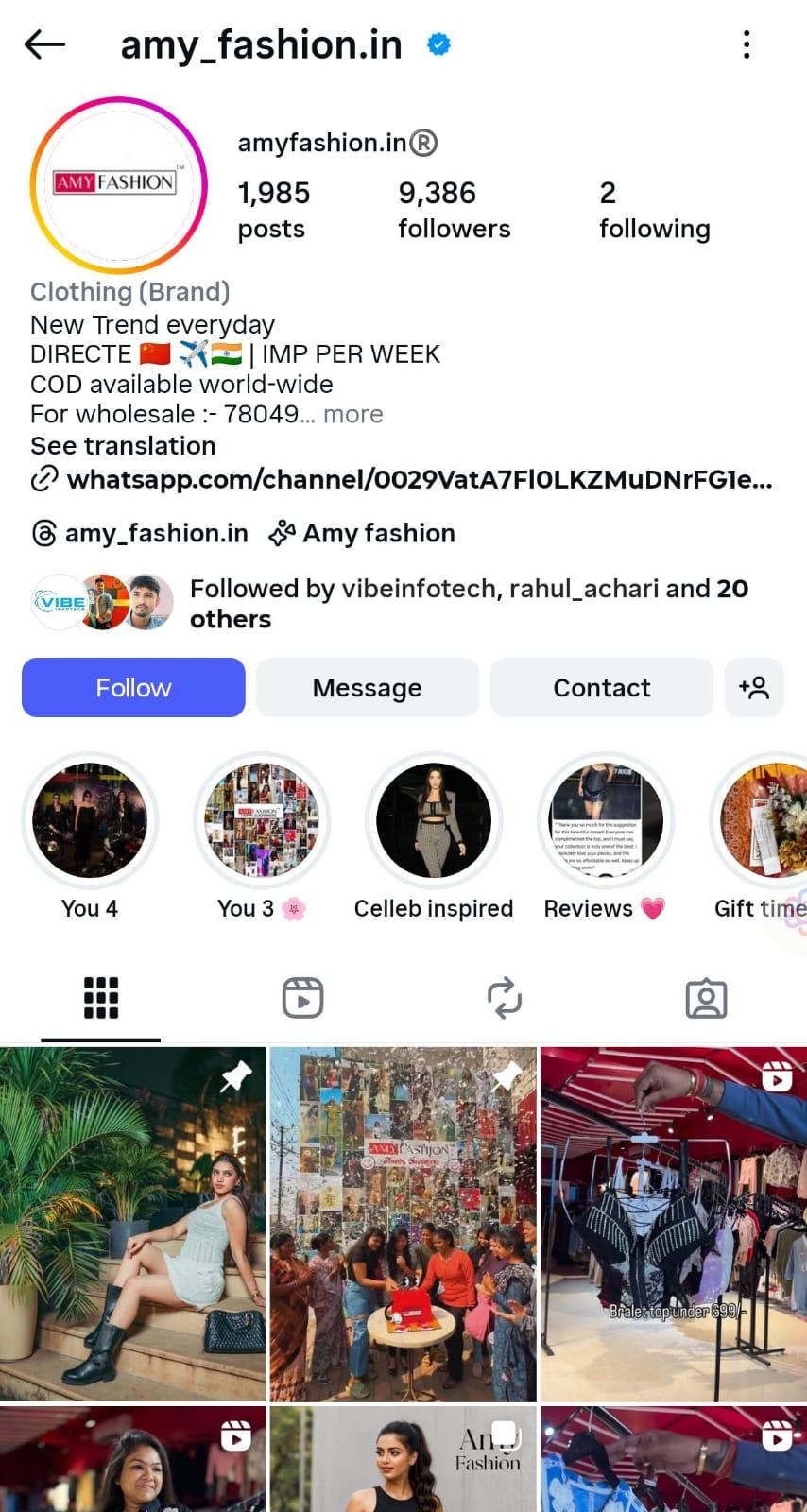Image resolution: width=807 pixels, height=1512 pixels.
Task: View the profile picture story
Action: point(118,185)
